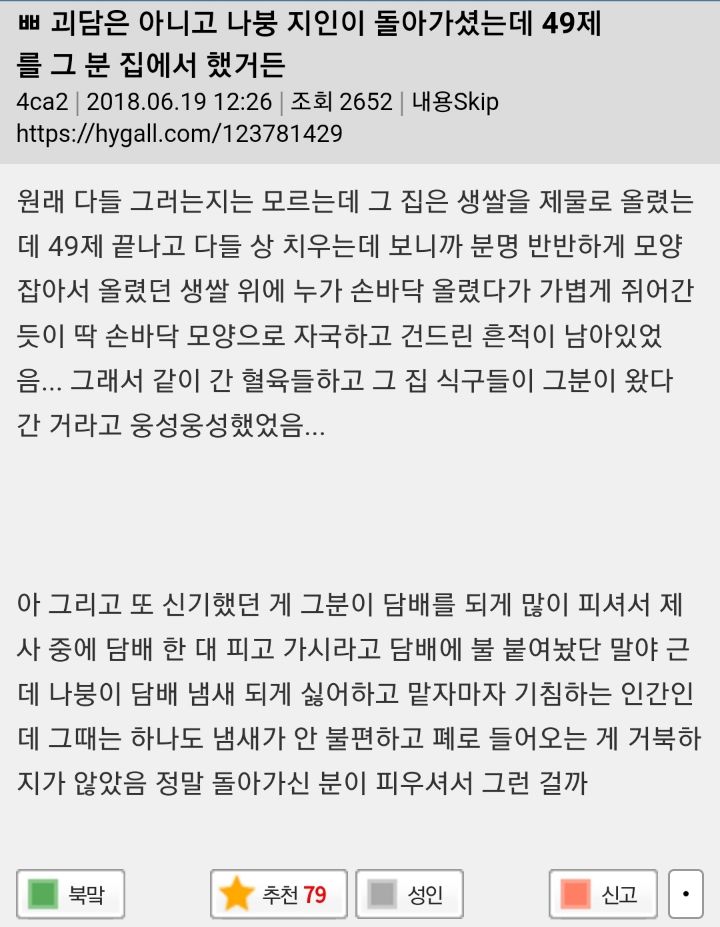The width and height of the screenshot is (720, 927).
Task: Open the hygall.com post URL link
Action: click(180, 133)
